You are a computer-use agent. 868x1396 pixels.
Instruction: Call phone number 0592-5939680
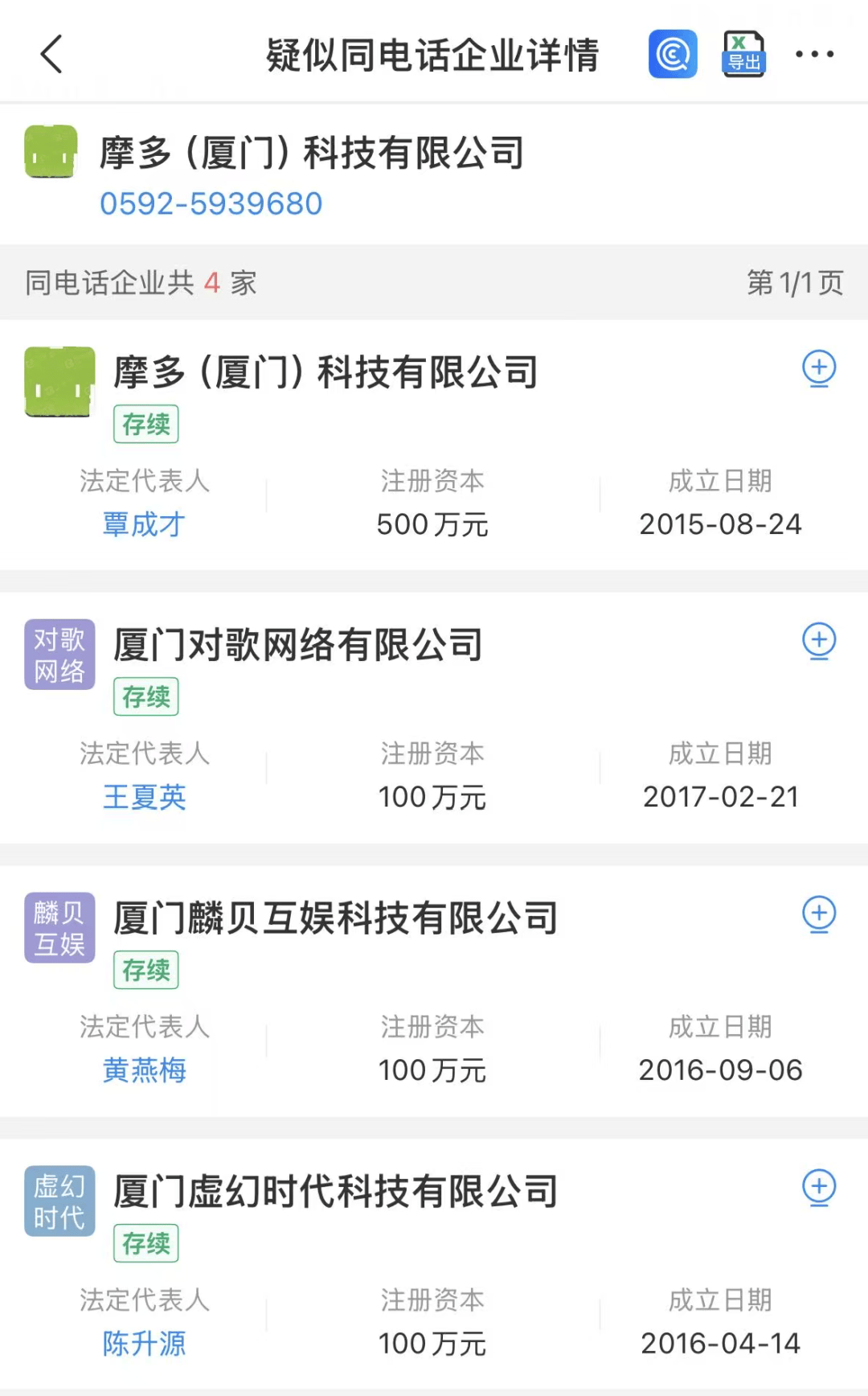[211, 203]
